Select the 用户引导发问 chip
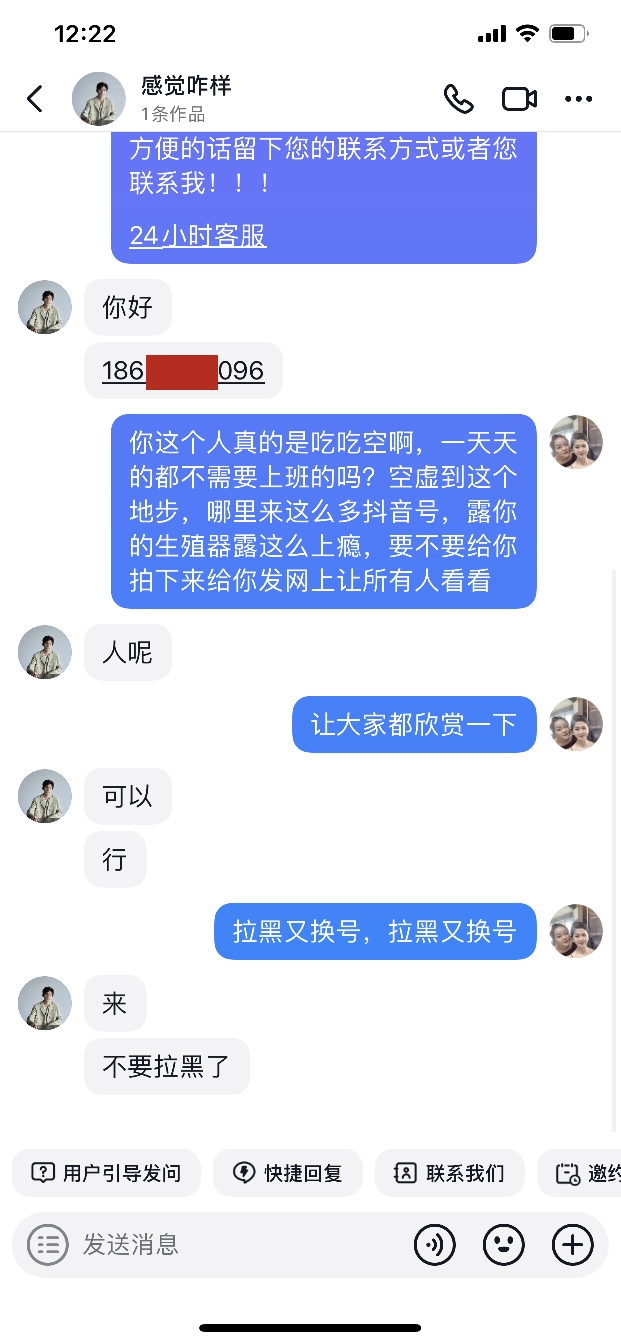Image resolution: width=621 pixels, height=1344 pixels. tap(107, 1173)
